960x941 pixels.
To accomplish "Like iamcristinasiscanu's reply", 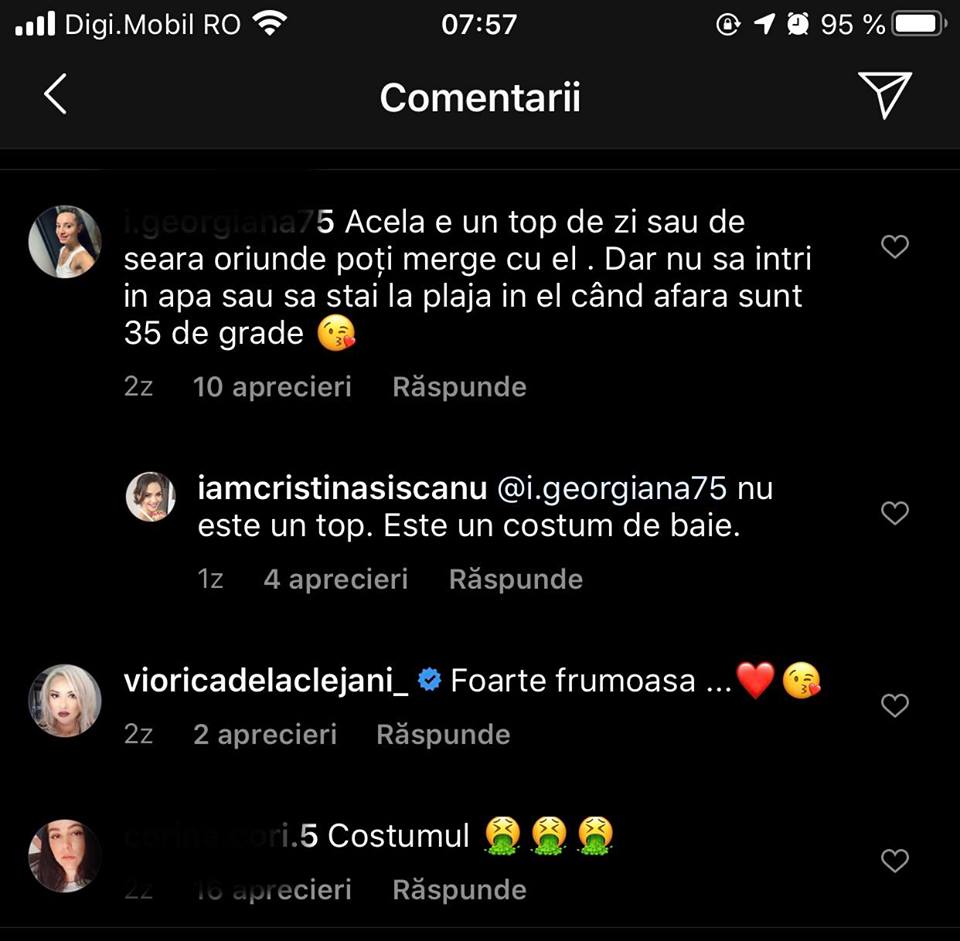I will [x=894, y=513].
